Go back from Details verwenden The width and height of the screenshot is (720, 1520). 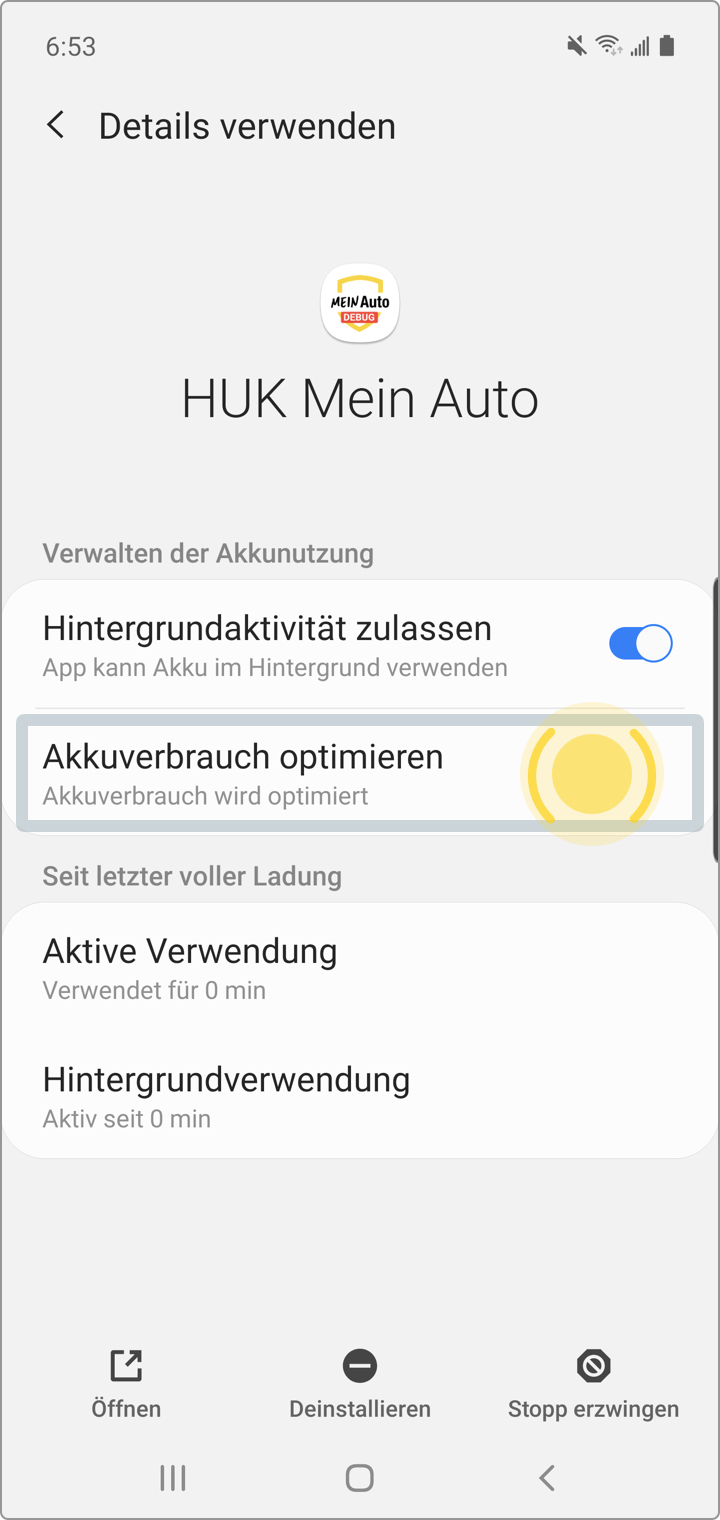pyautogui.click(x=56, y=126)
